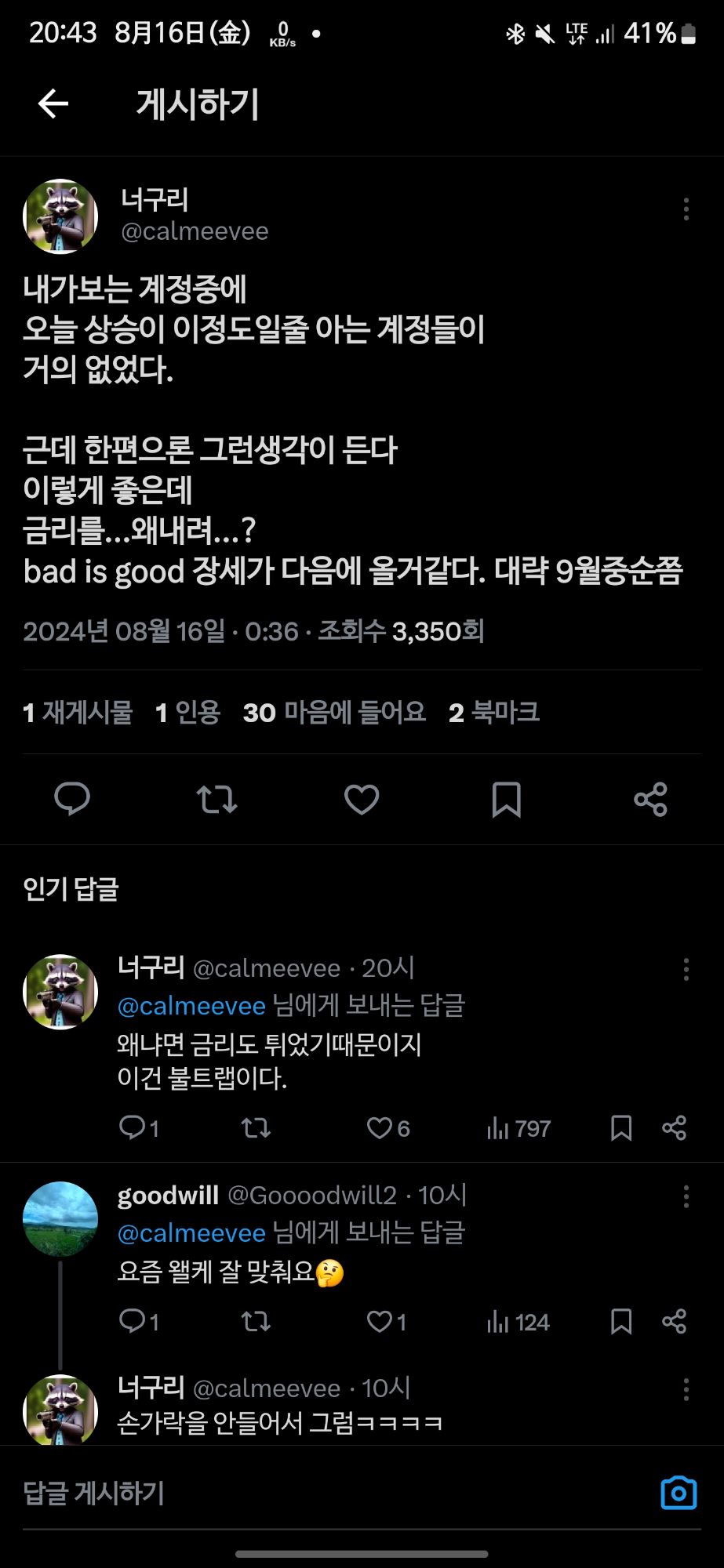Like the main post

(362, 799)
